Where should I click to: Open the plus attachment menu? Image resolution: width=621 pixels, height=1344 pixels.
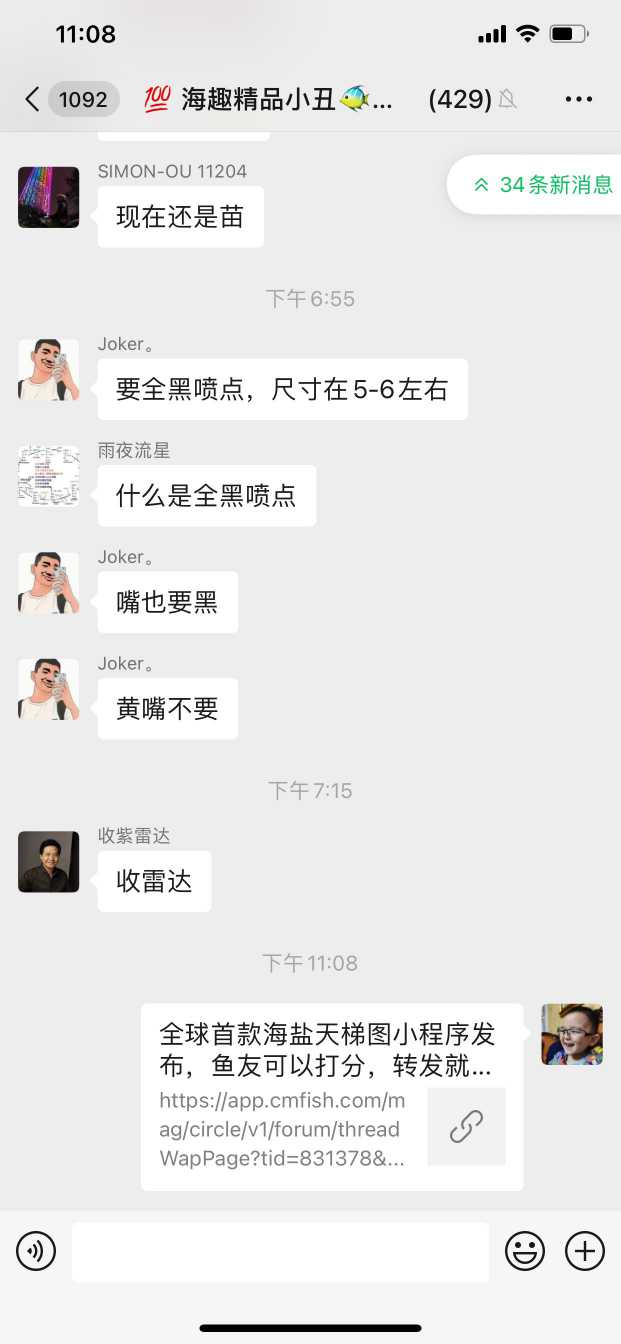(585, 1251)
